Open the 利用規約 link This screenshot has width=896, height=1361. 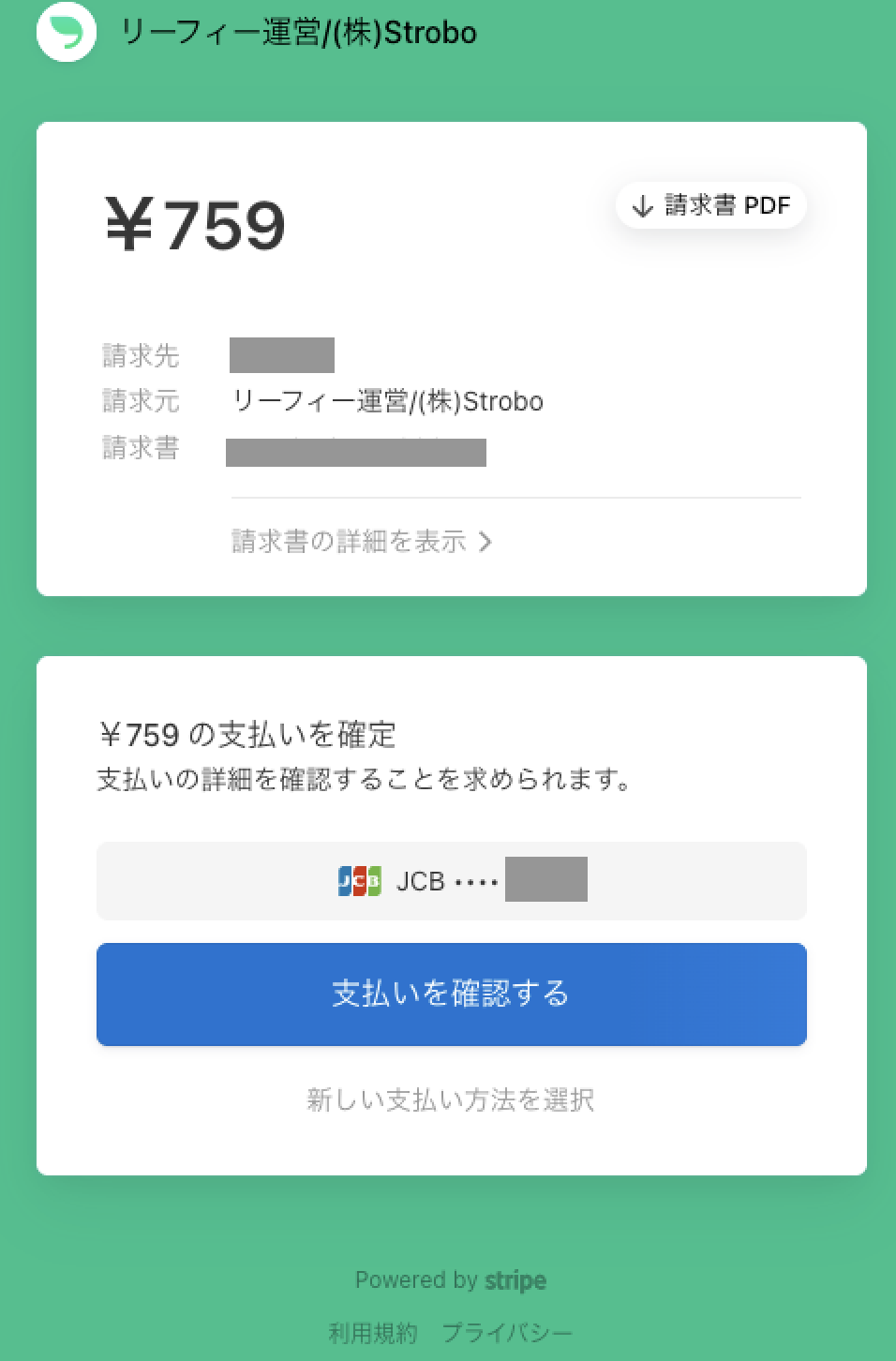[x=373, y=1333]
